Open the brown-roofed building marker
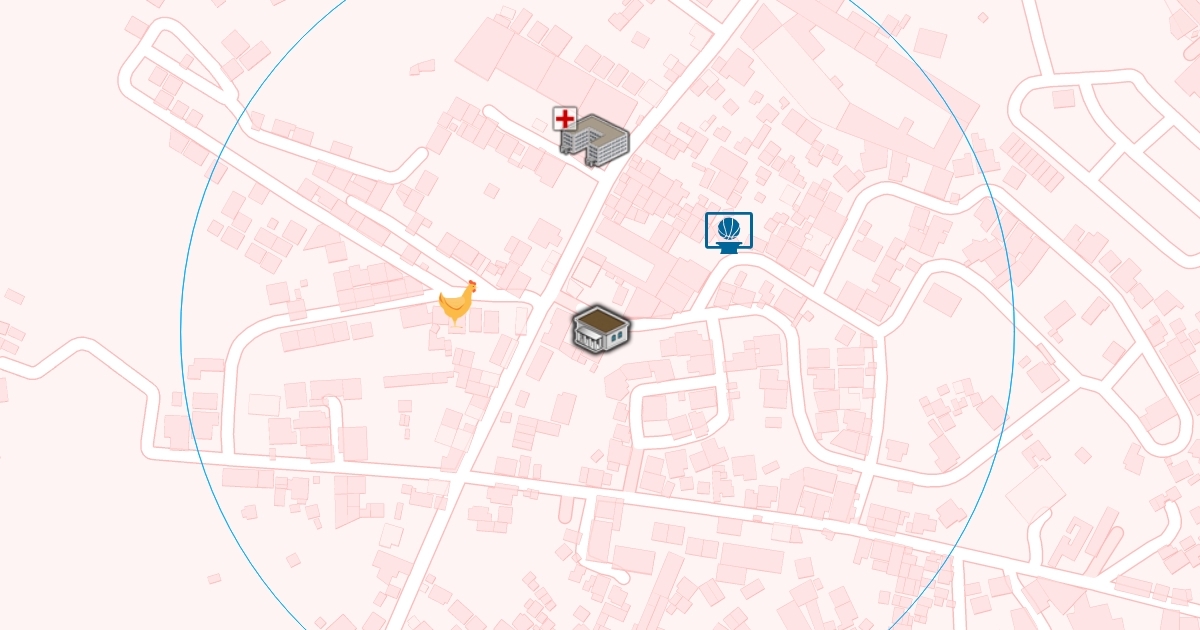Image resolution: width=1200 pixels, height=630 pixels. coord(600,329)
